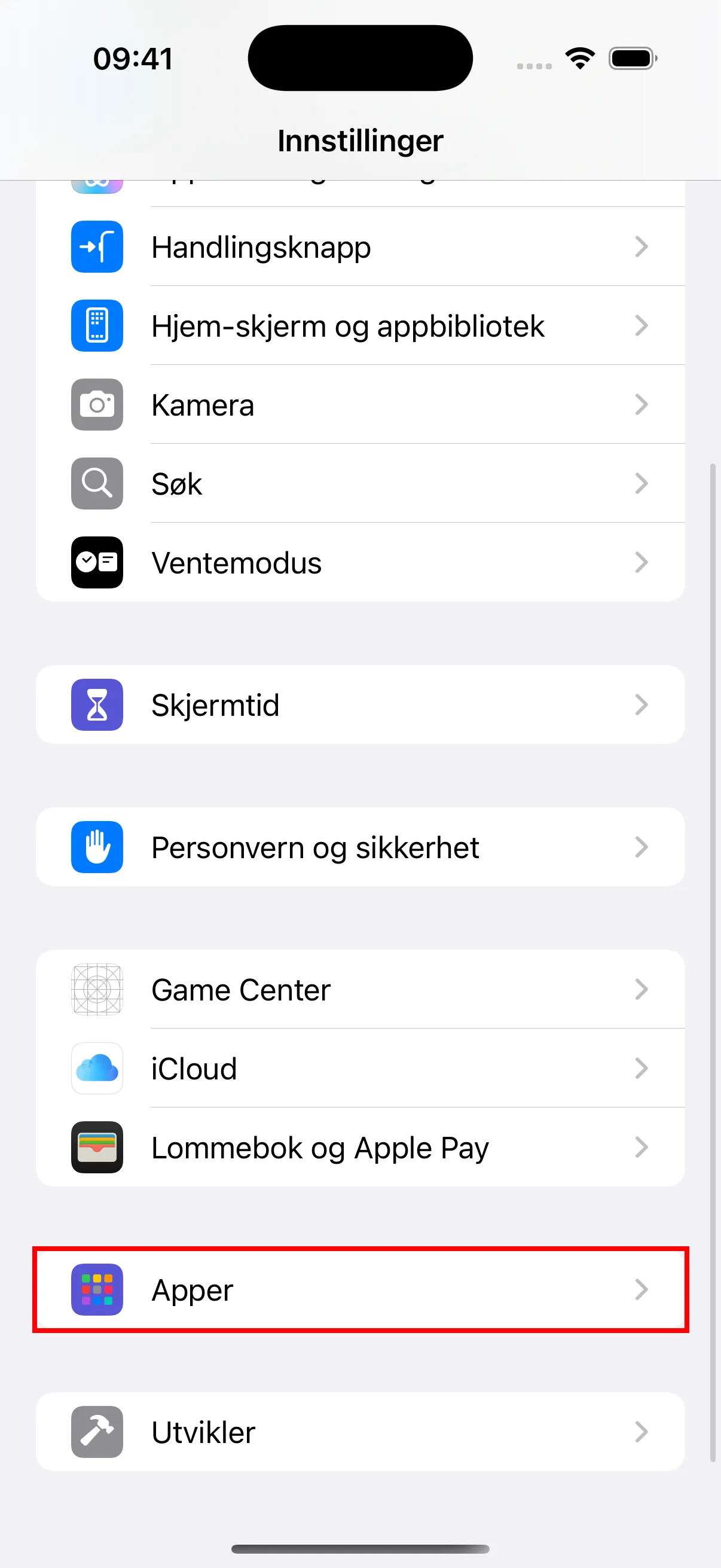Open iCloud settings
This screenshot has height=1568, width=721.
(x=360, y=1069)
